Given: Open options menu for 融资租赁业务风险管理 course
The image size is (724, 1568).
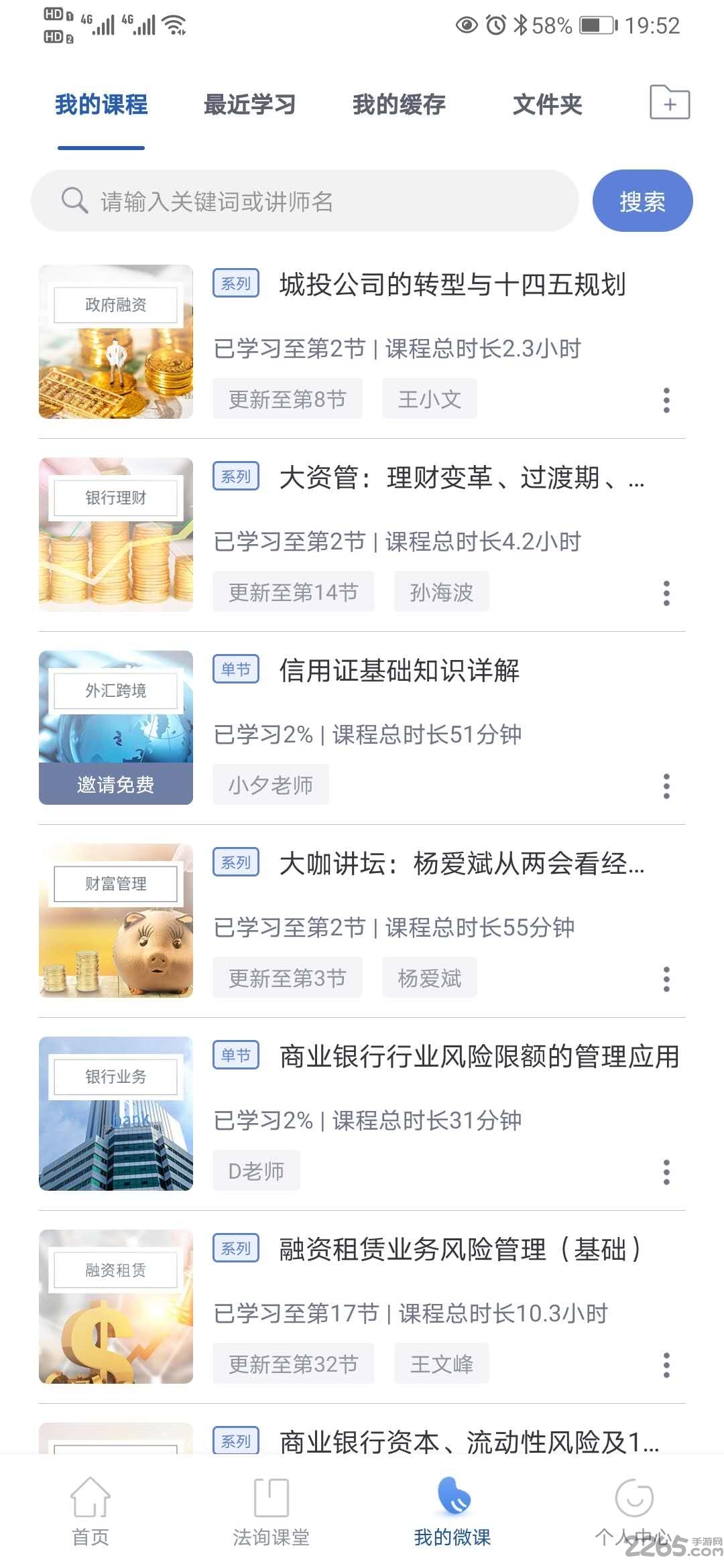Looking at the screenshot, I should (666, 1365).
